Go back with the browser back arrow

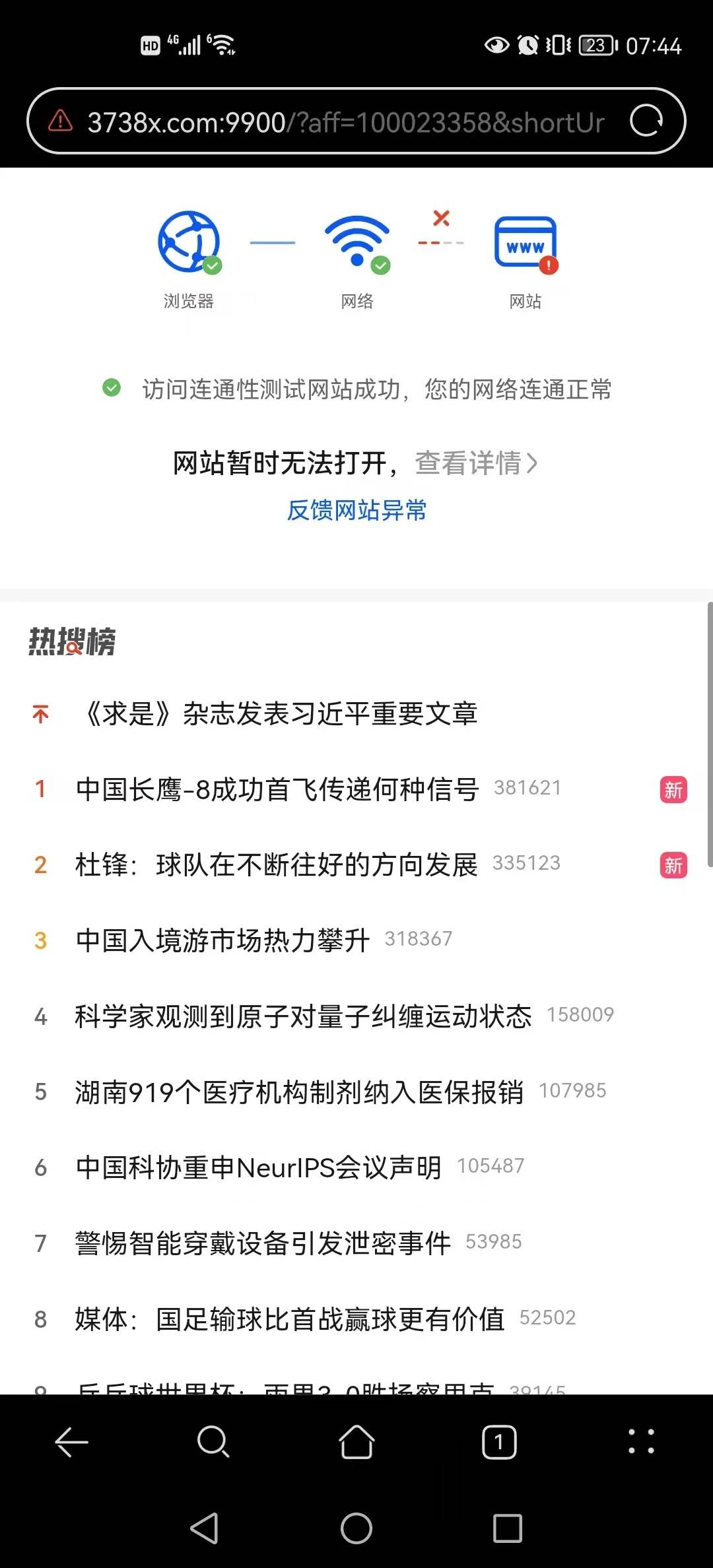point(71,1442)
